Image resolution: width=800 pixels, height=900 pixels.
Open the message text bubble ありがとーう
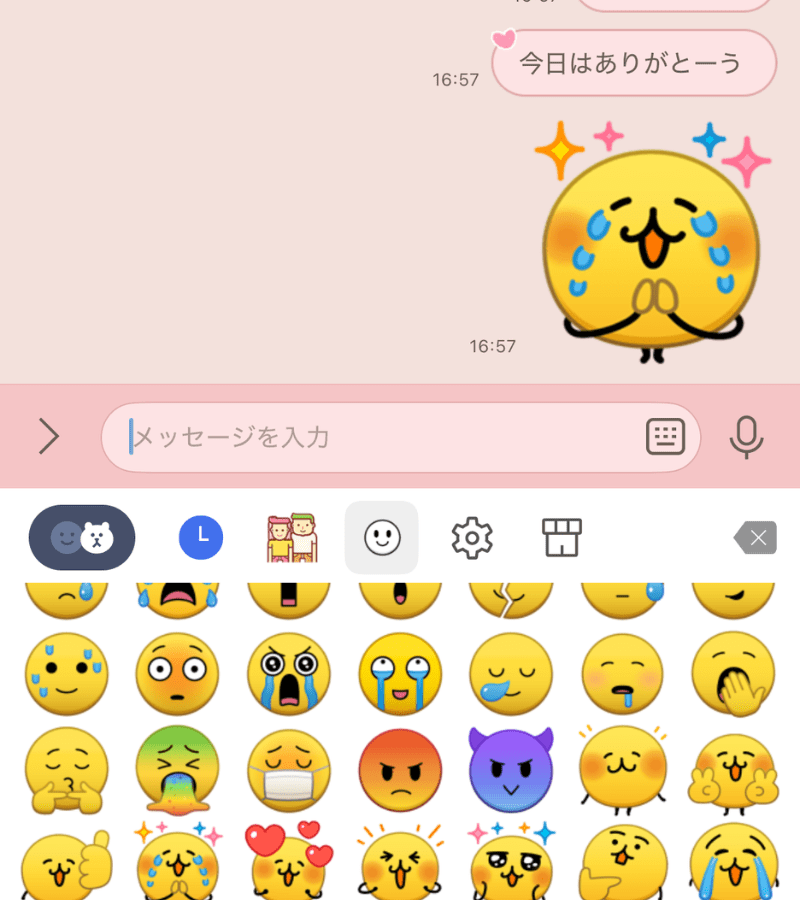tap(634, 62)
